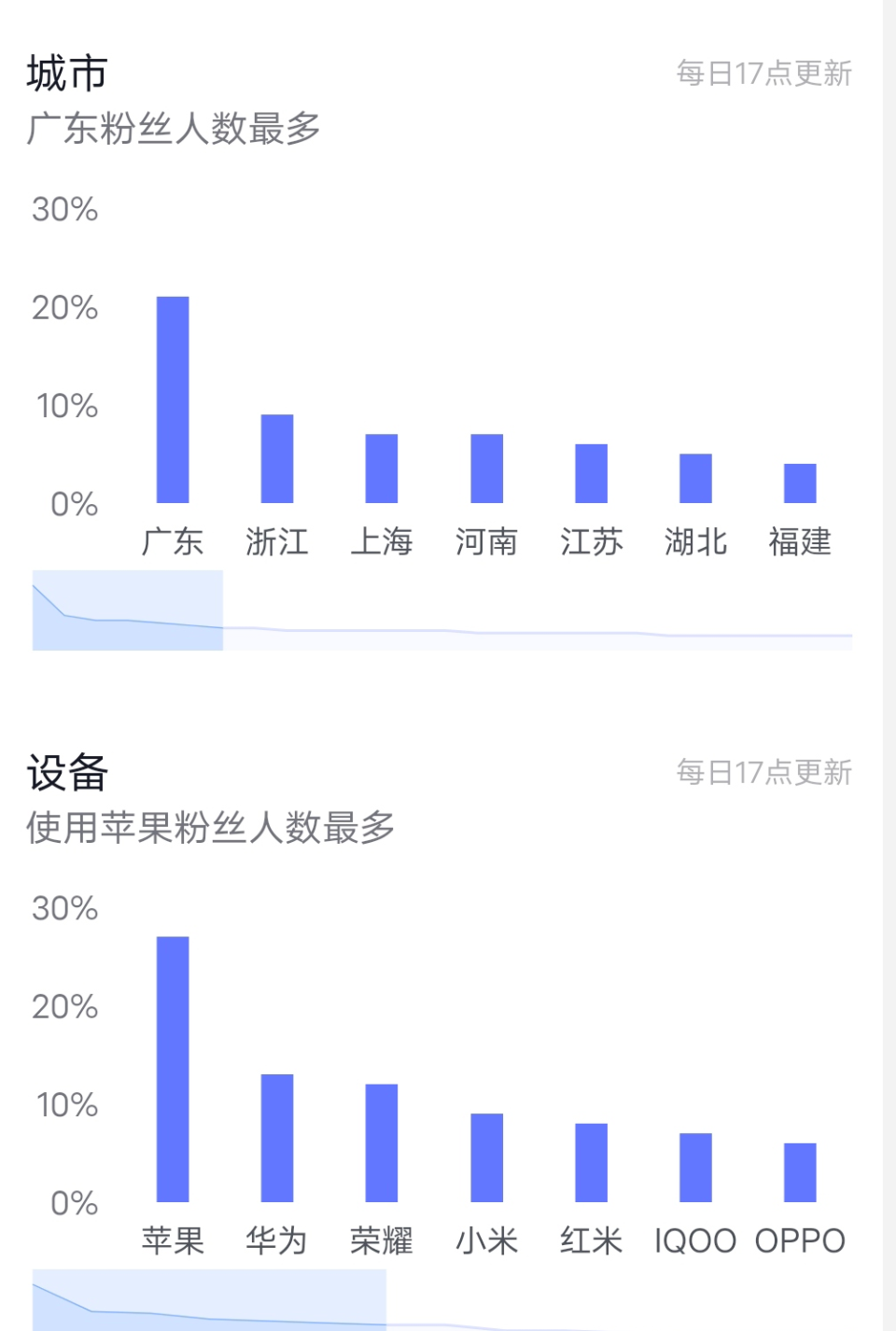This screenshot has width=896, height=1331.
Task: Select the 小米 bar in the device chart
Action: pyautogui.click(x=486, y=1157)
